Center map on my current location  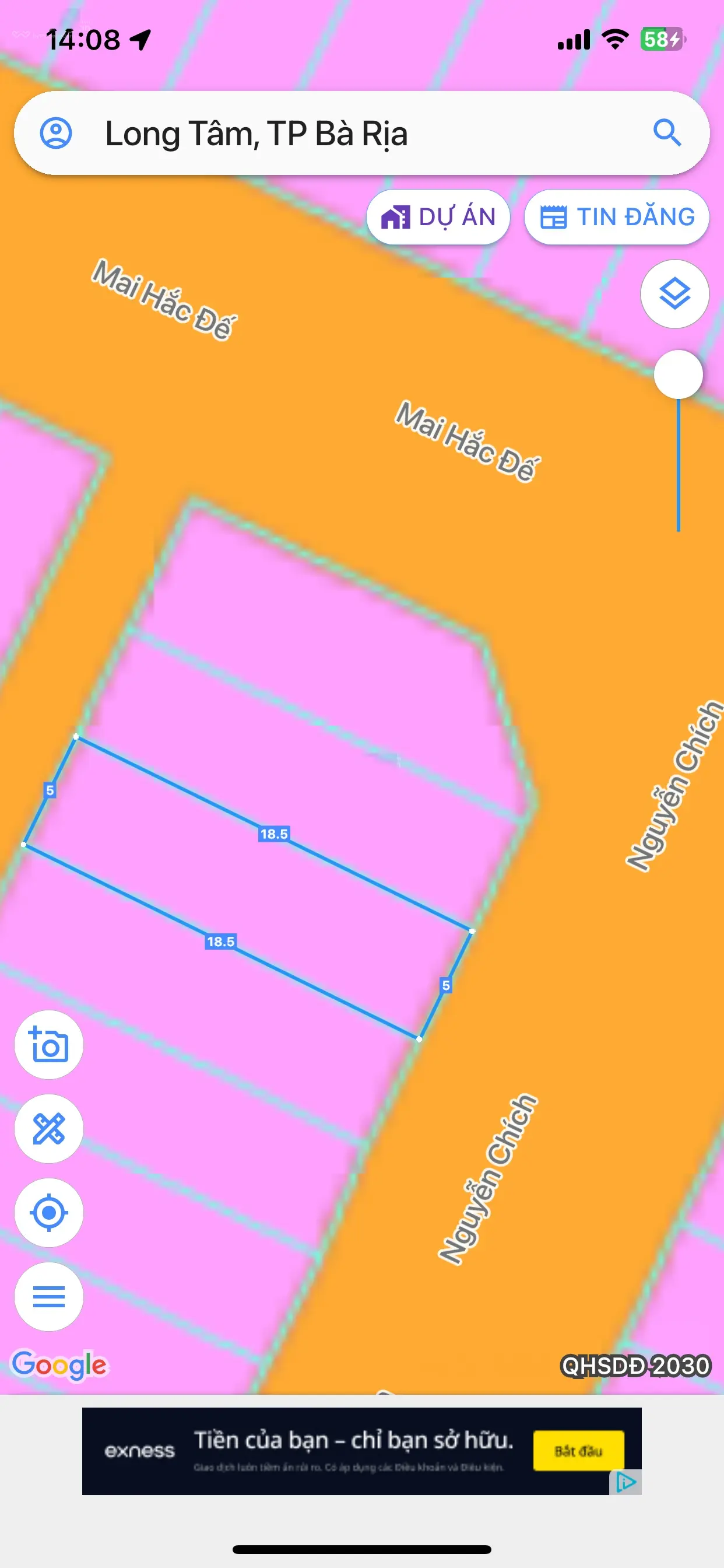[x=50, y=1213]
